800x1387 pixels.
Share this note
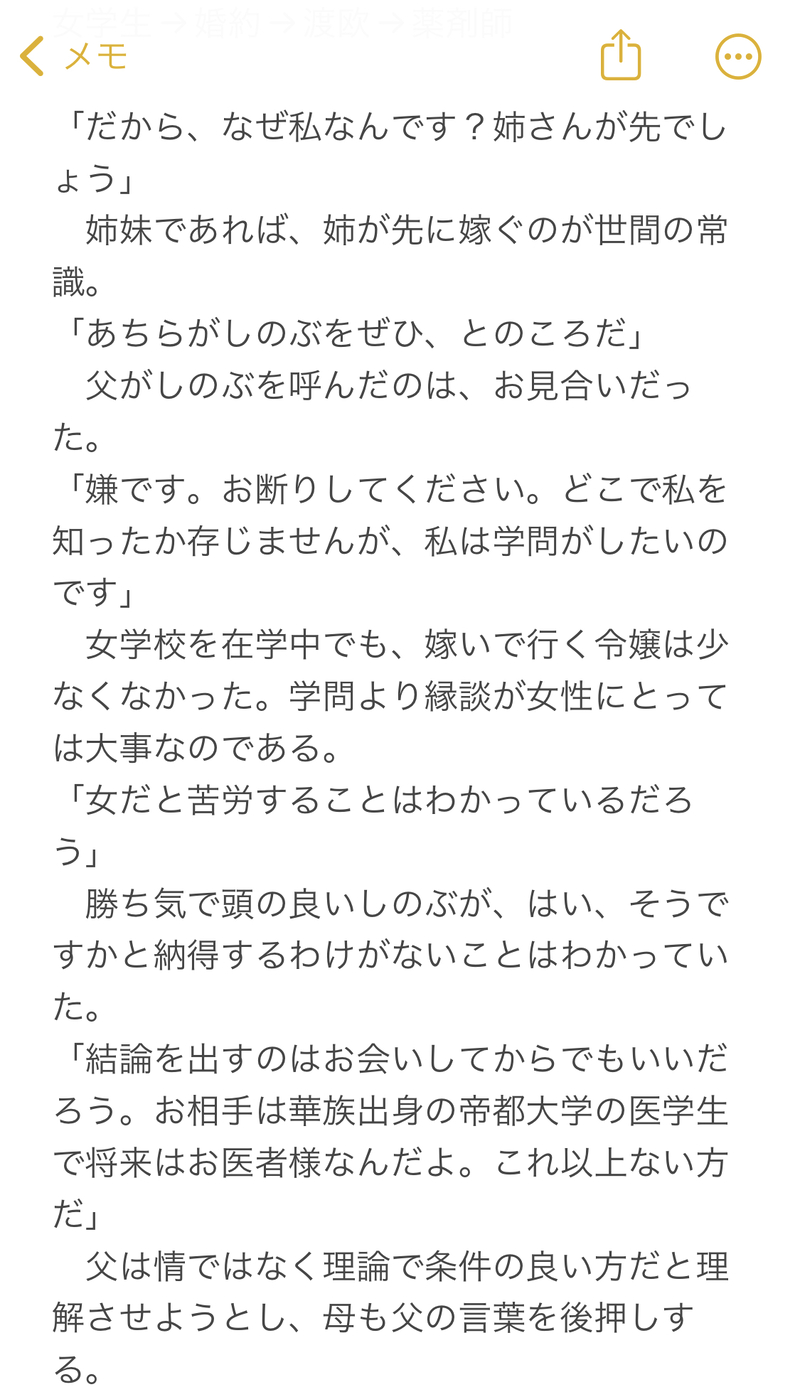click(x=620, y=56)
